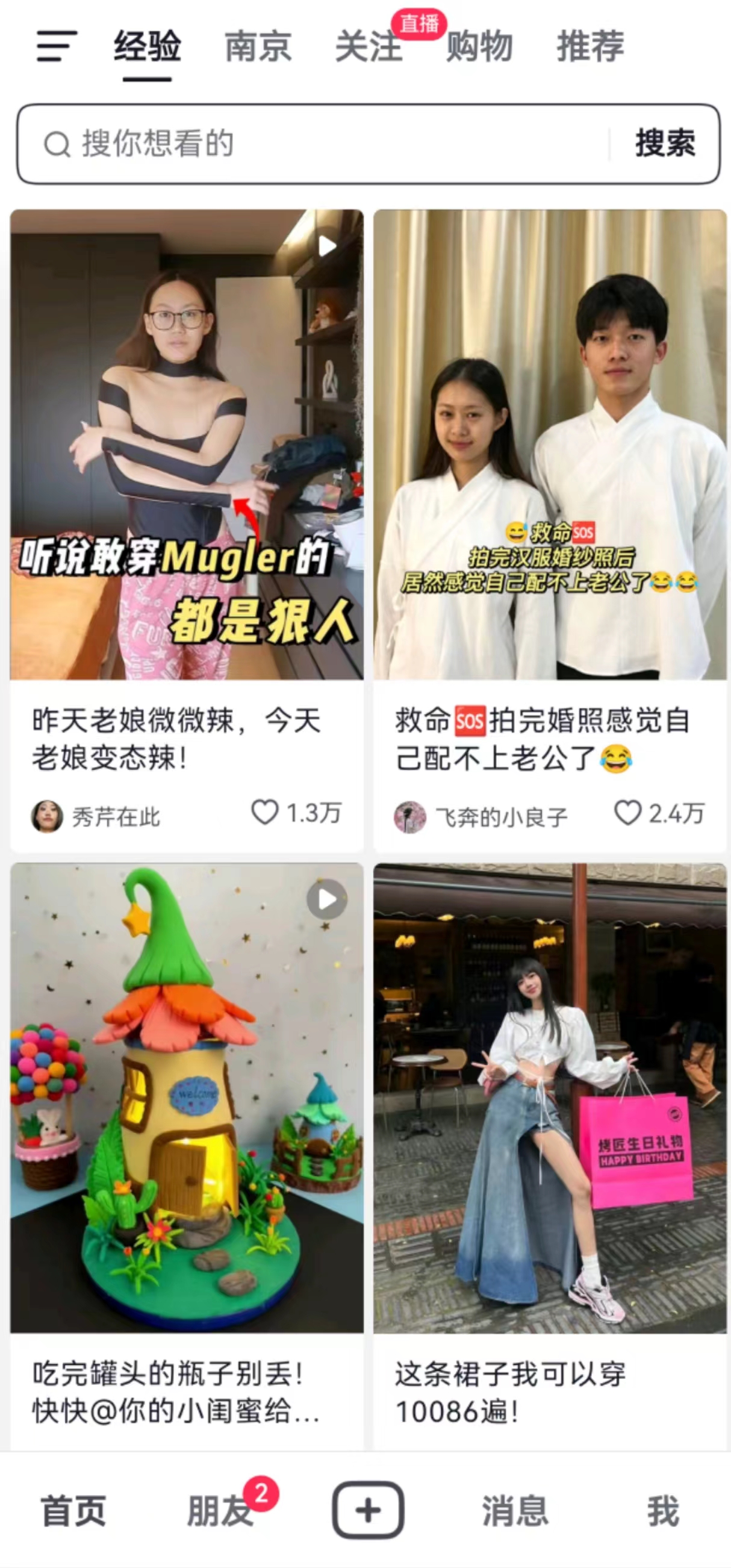The width and height of the screenshot is (731, 1568).
Task: Select the 经验 tab
Action: click(x=148, y=46)
